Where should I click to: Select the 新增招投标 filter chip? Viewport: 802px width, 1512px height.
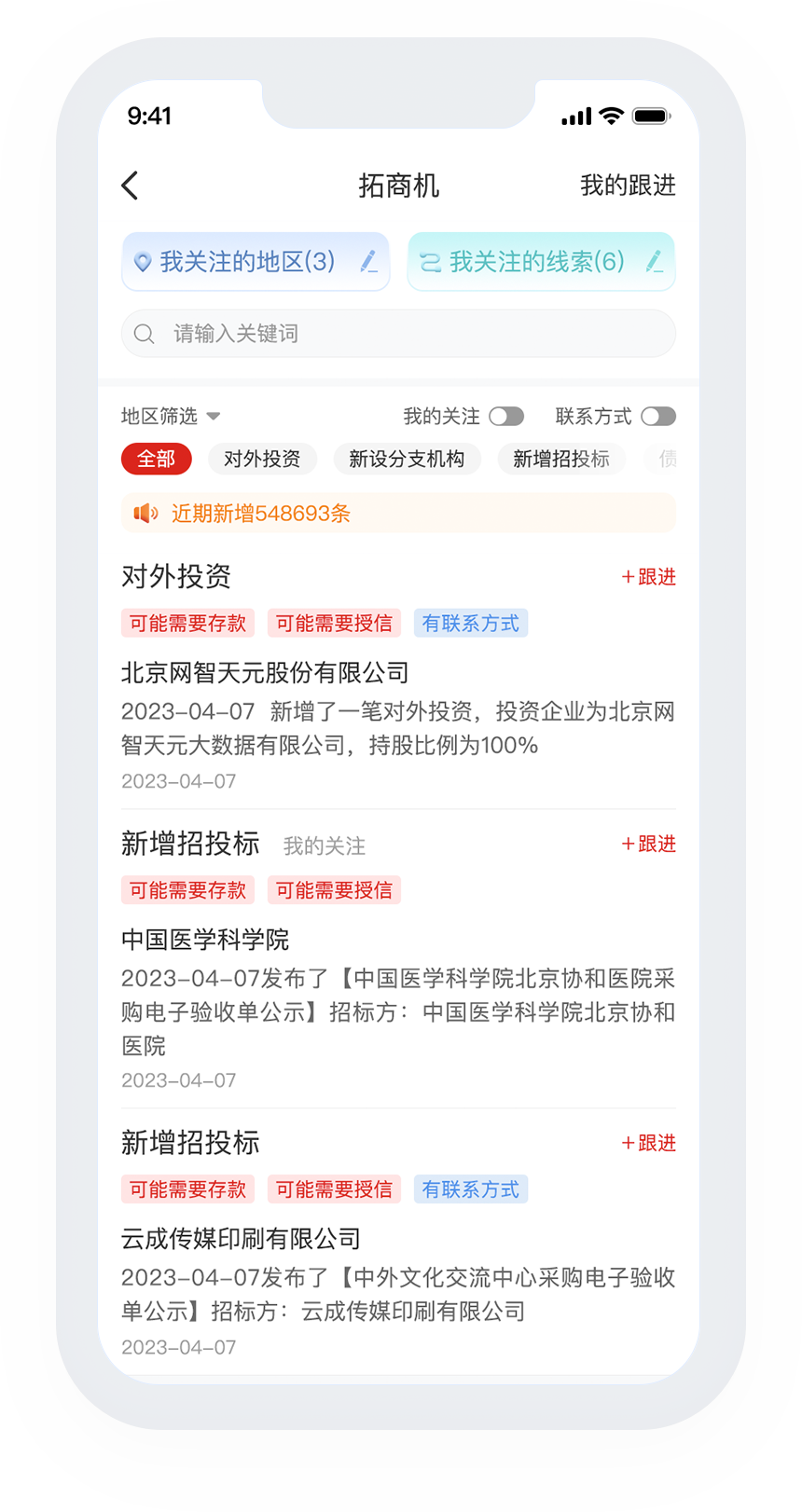(561, 459)
